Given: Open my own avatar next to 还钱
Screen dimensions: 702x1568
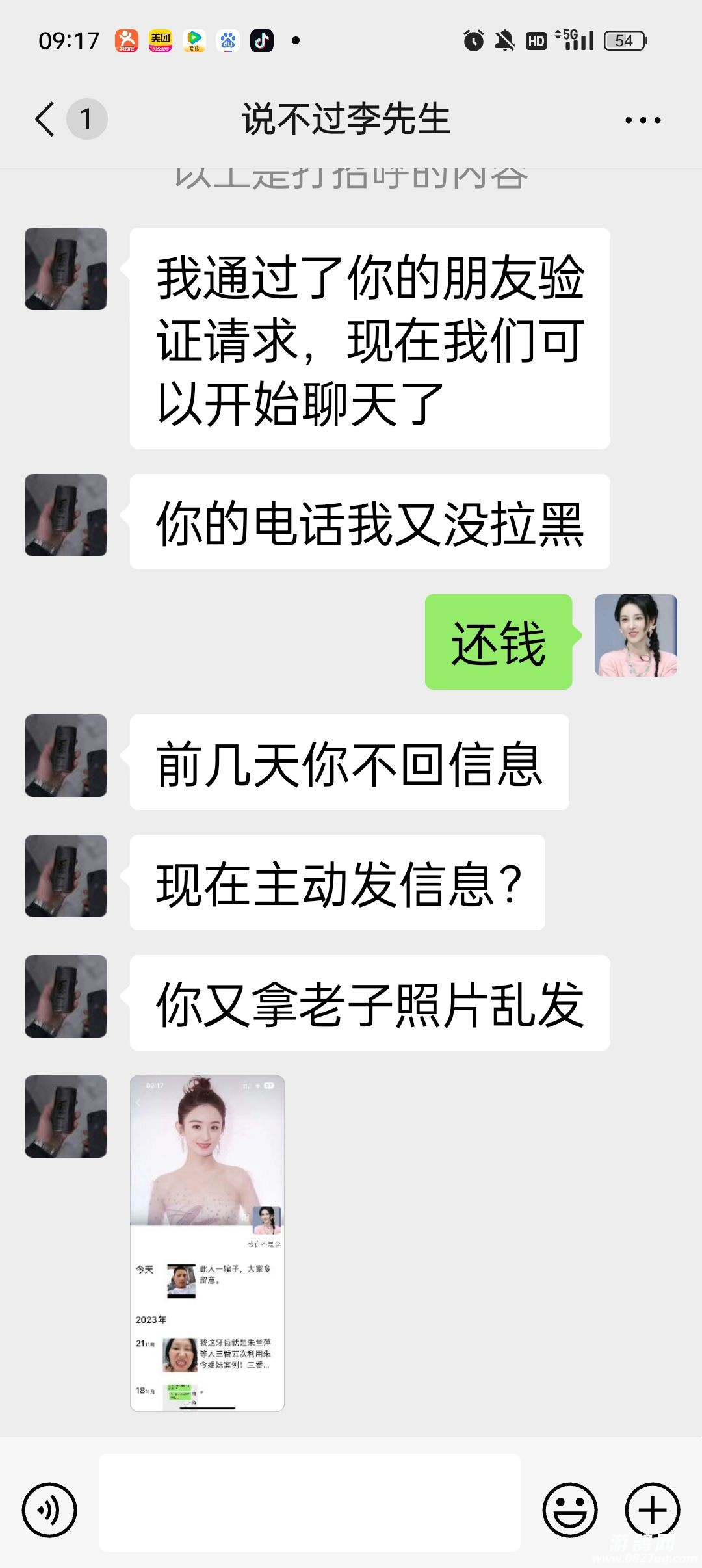Looking at the screenshot, I should 636,635.
